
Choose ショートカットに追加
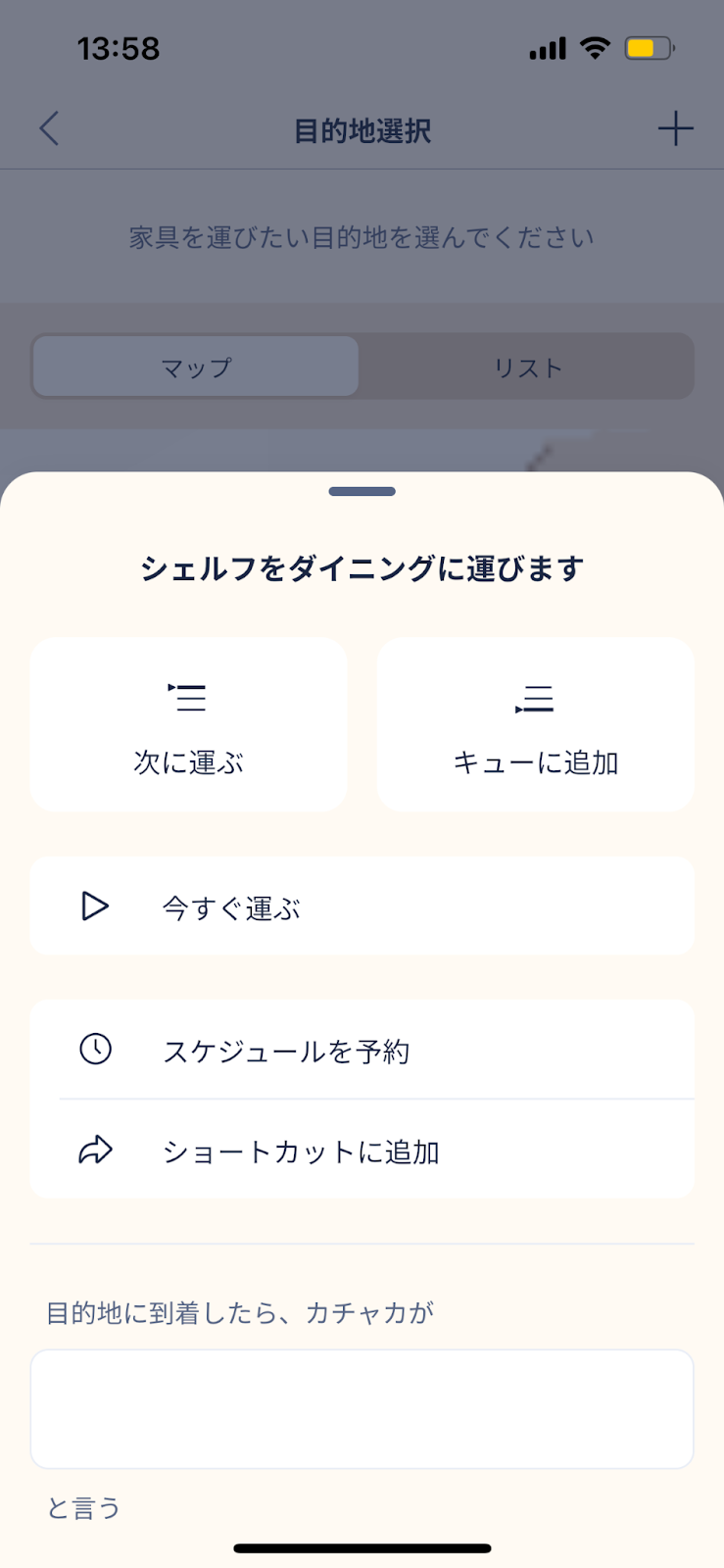[362, 1150]
